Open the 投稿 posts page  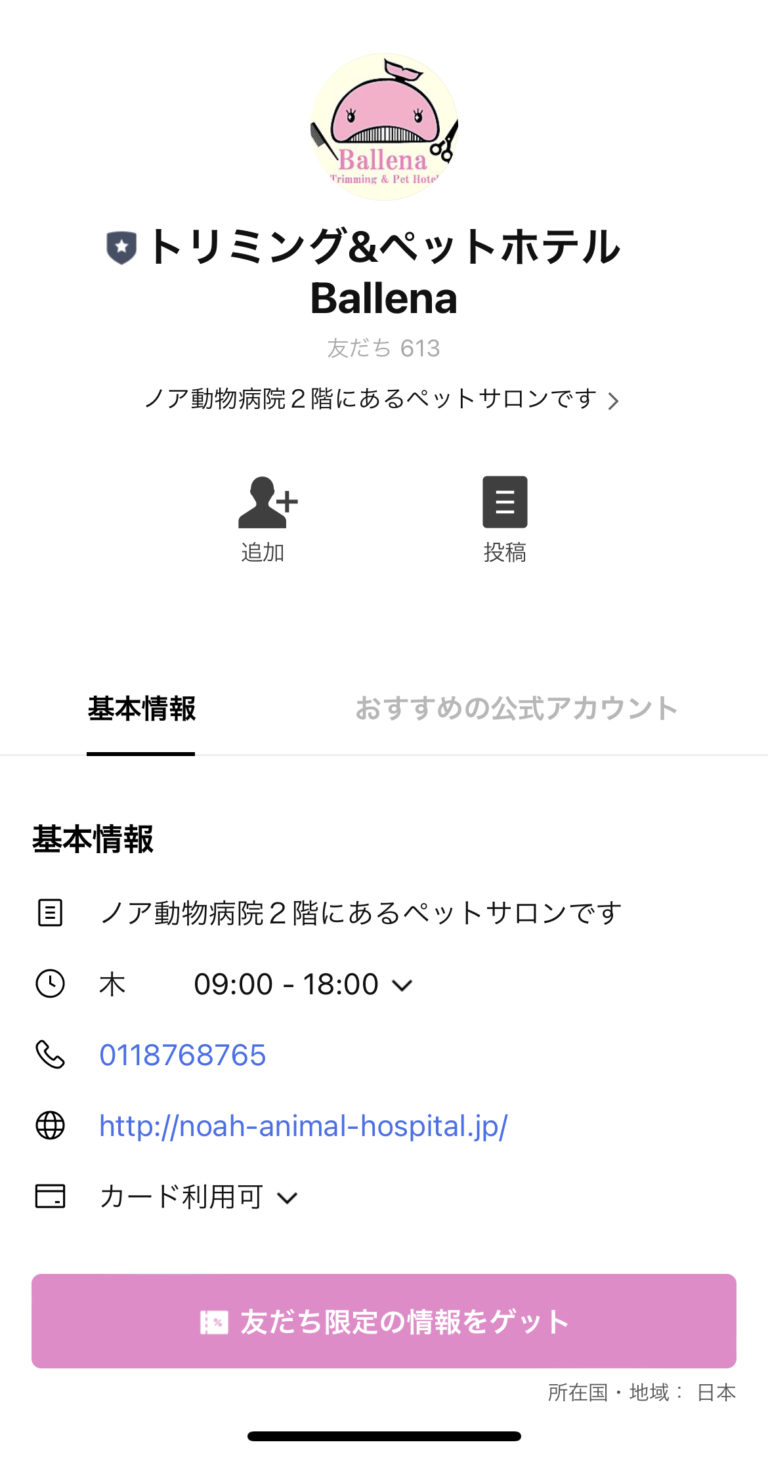pos(504,518)
